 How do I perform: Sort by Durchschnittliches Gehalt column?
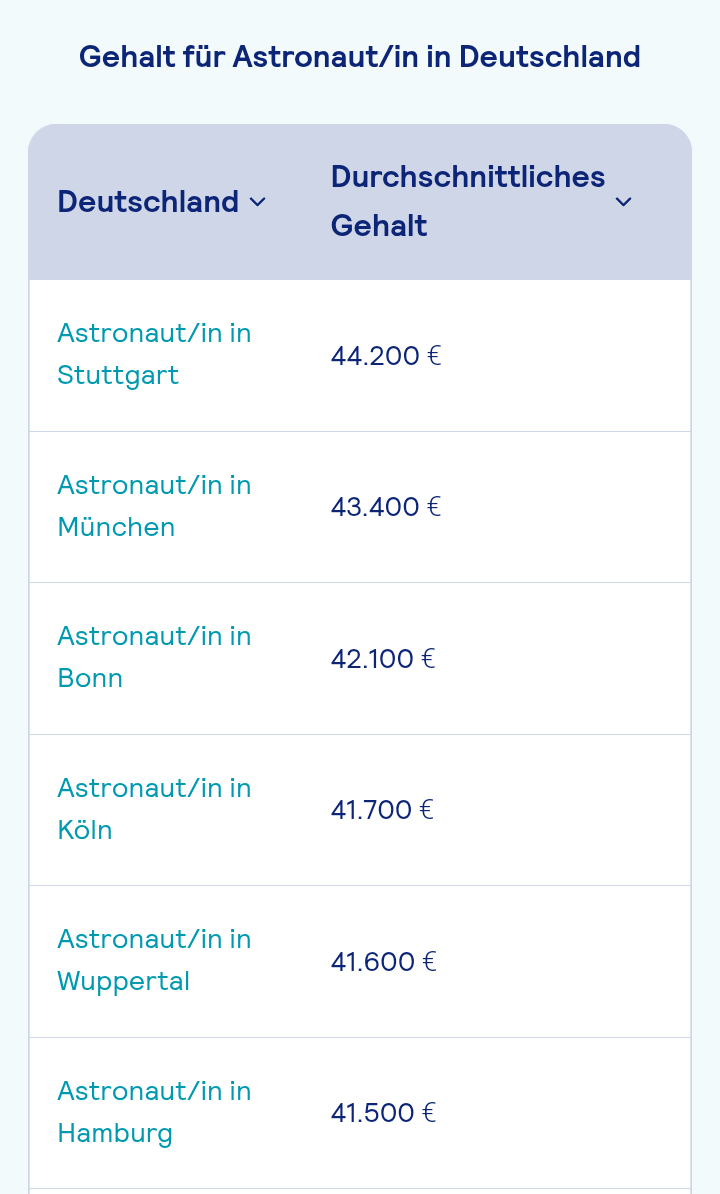point(481,201)
